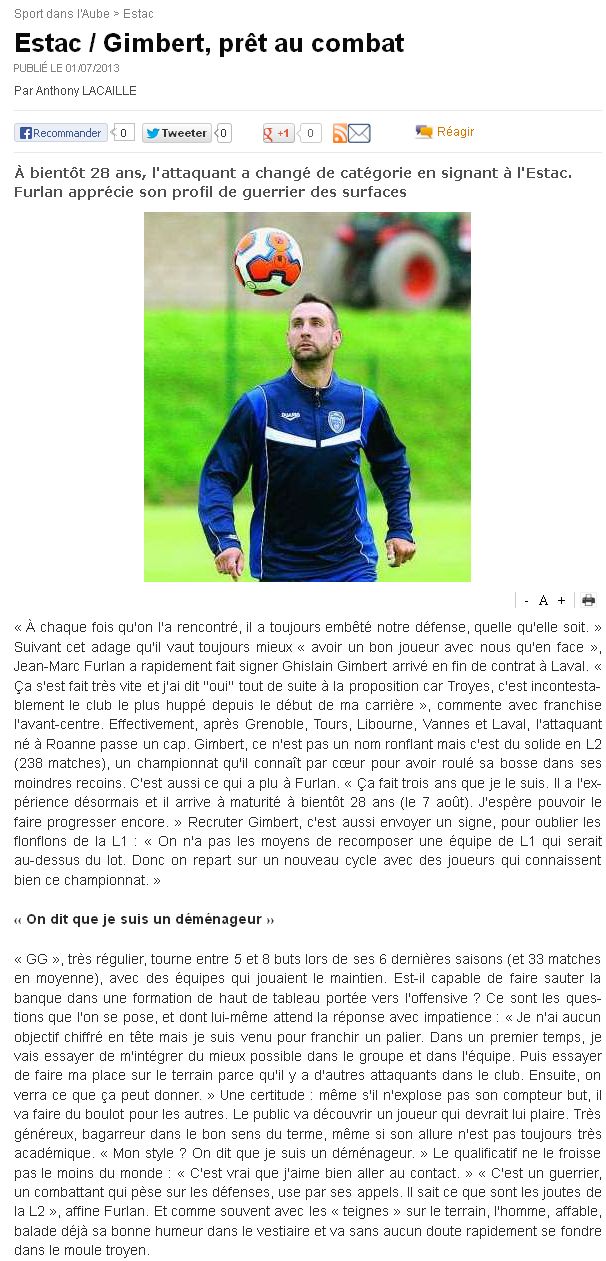Image resolution: width=606 pixels, height=1261 pixels.
Task: Decrease the text size with minus
Action: 526,600
